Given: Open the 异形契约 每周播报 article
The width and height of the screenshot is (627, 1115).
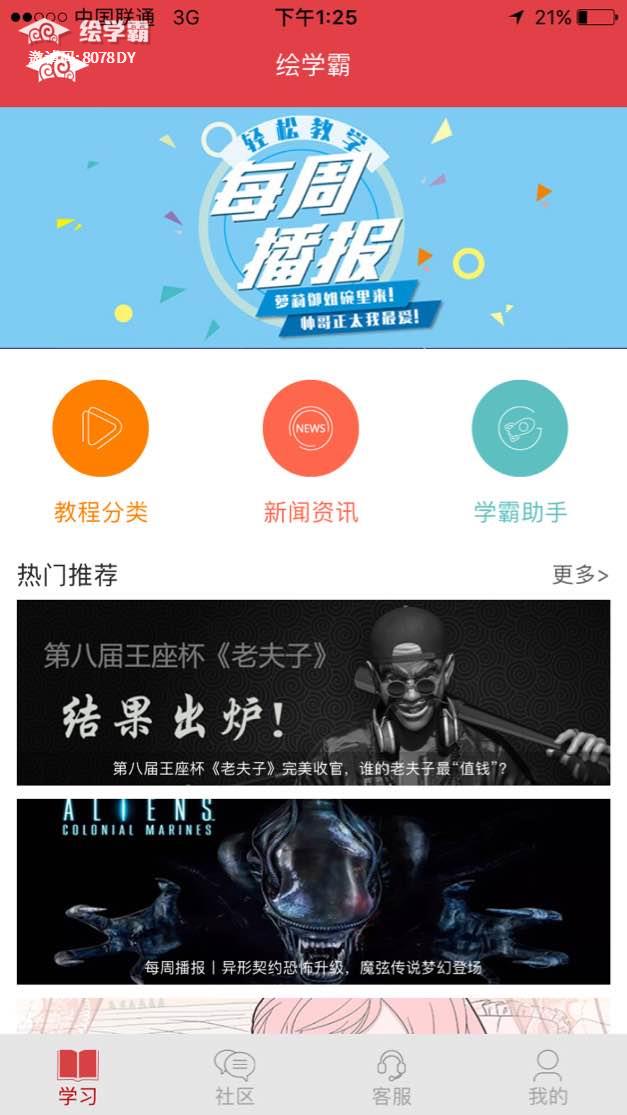Looking at the screenshot, I should click(313, 891).
